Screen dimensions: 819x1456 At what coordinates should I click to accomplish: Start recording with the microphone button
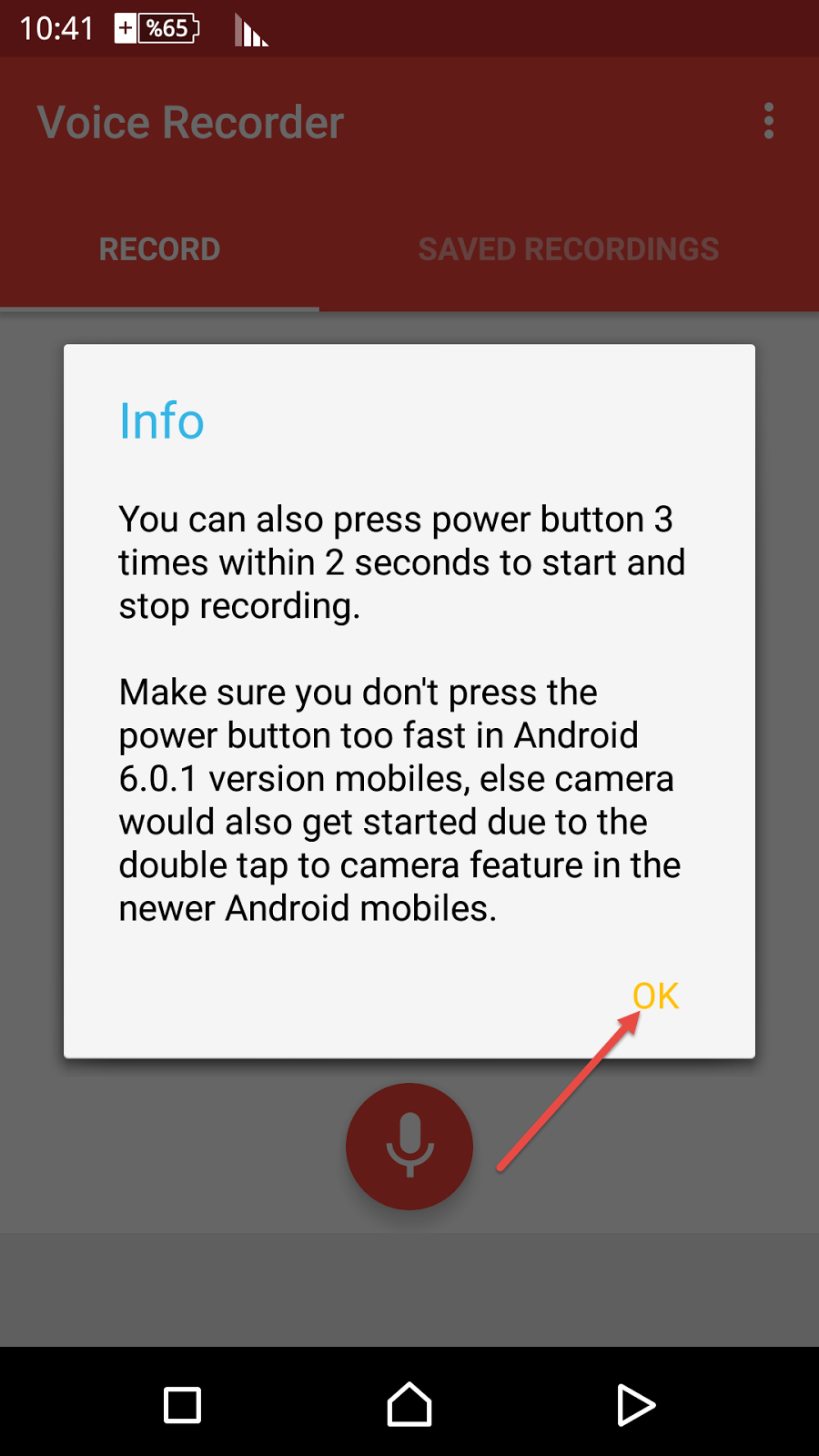(409, 1147)
